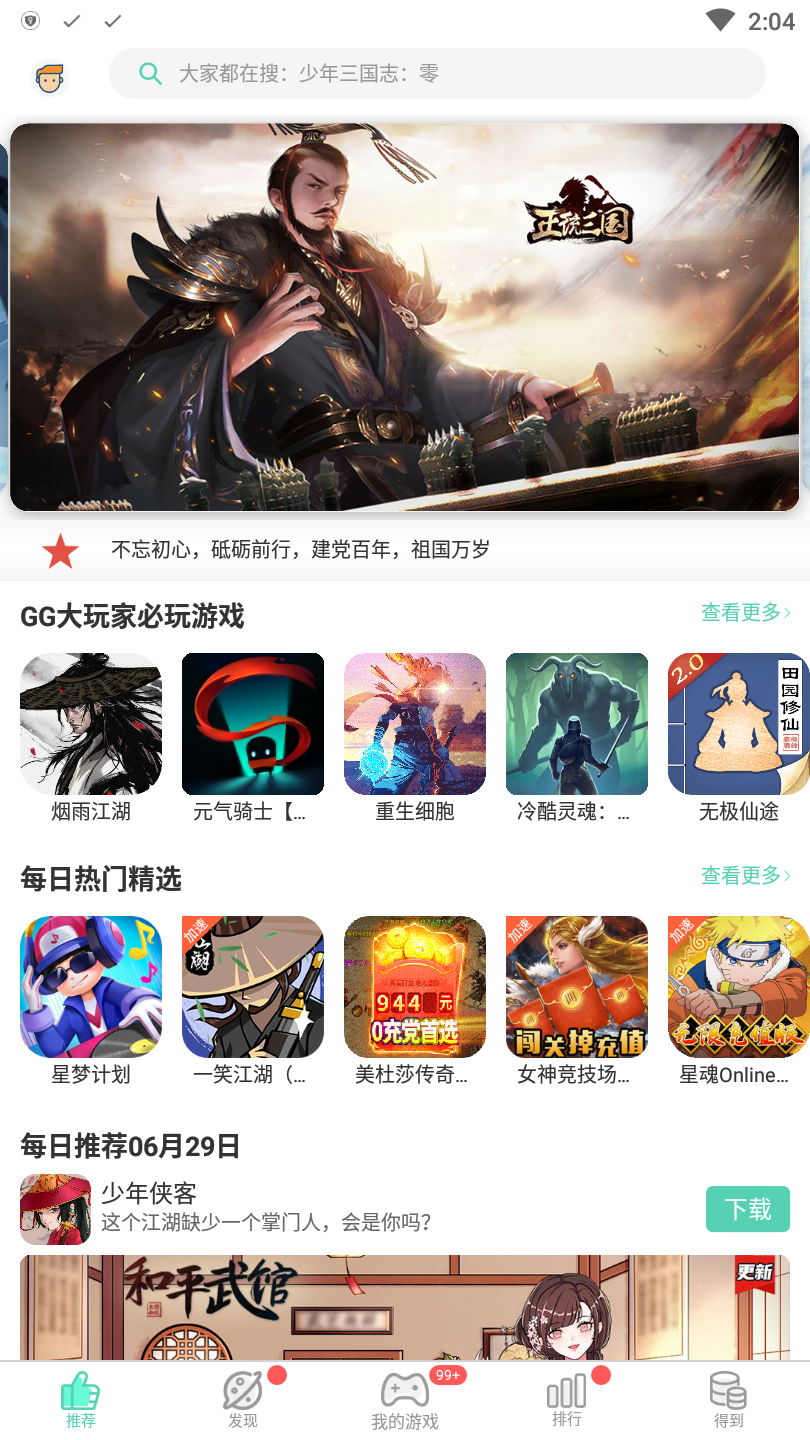Open the 重生细胞 game thumbnail
Screen dimensions: 810x1440
tap(415, 723)
